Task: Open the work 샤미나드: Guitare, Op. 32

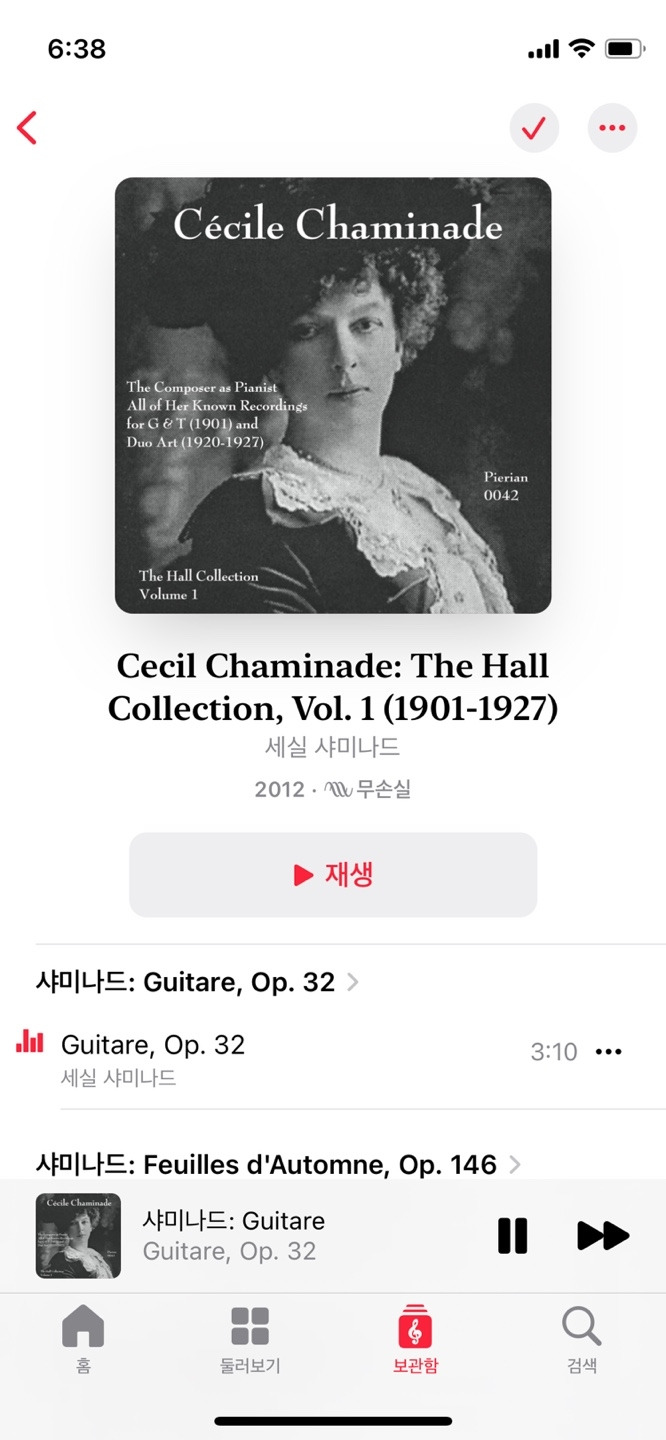Action: [197, 982]
